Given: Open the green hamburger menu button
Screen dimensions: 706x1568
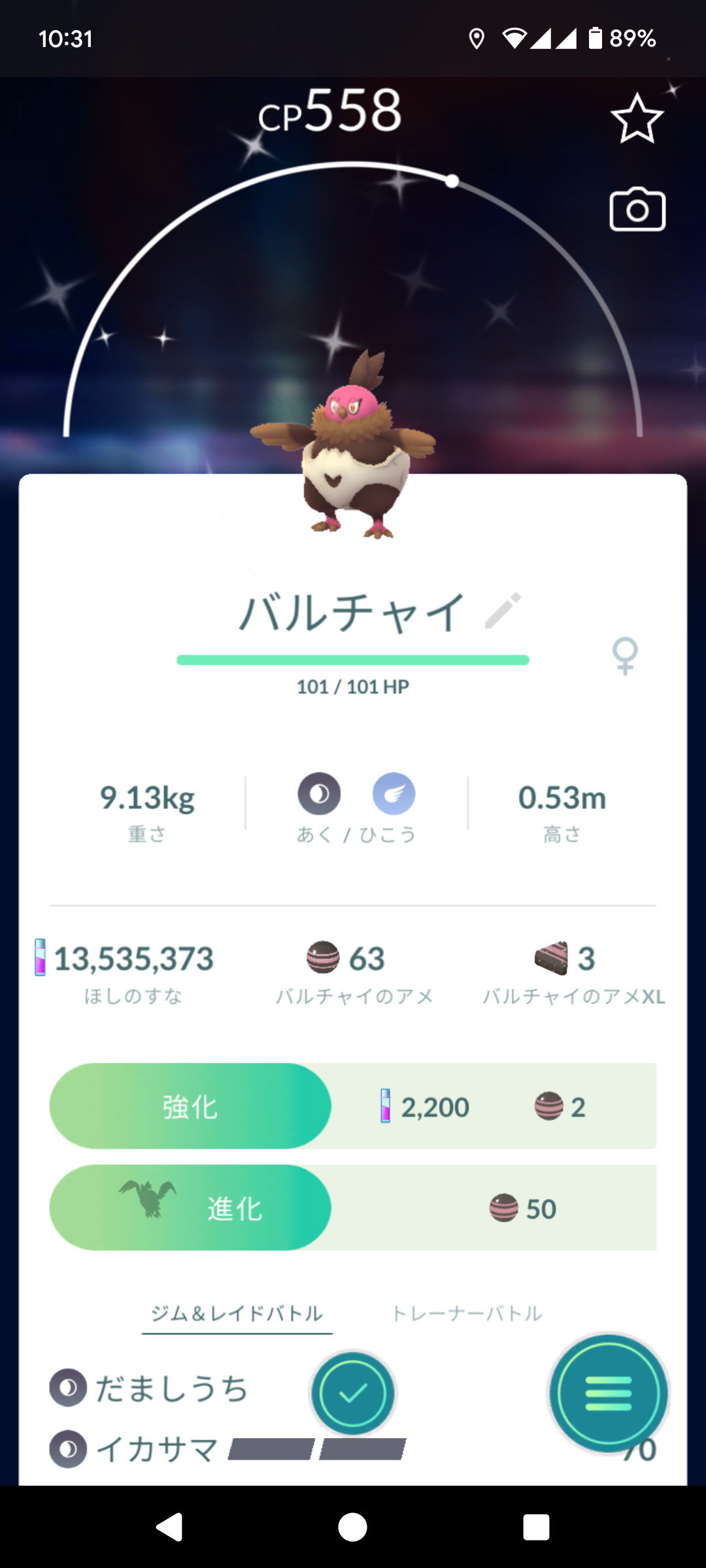Looking at the screenshot, I should click(608, 1394).
